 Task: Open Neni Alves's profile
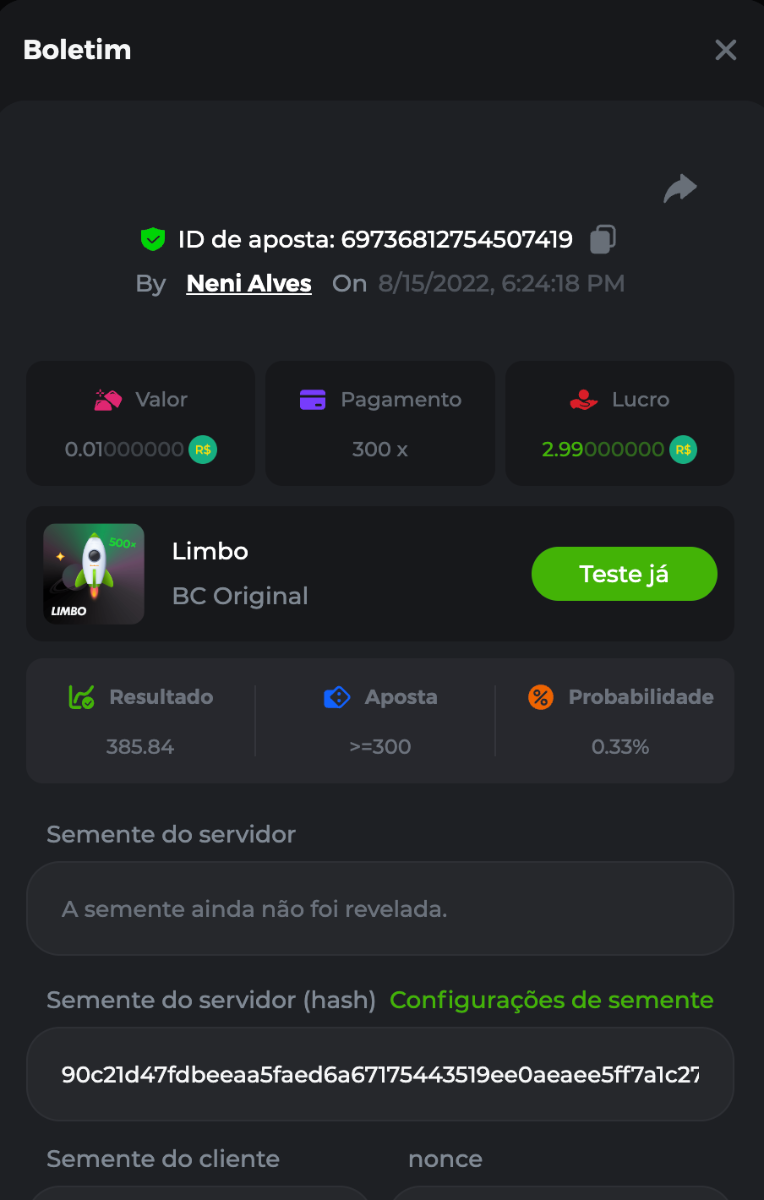coord(249,284)
